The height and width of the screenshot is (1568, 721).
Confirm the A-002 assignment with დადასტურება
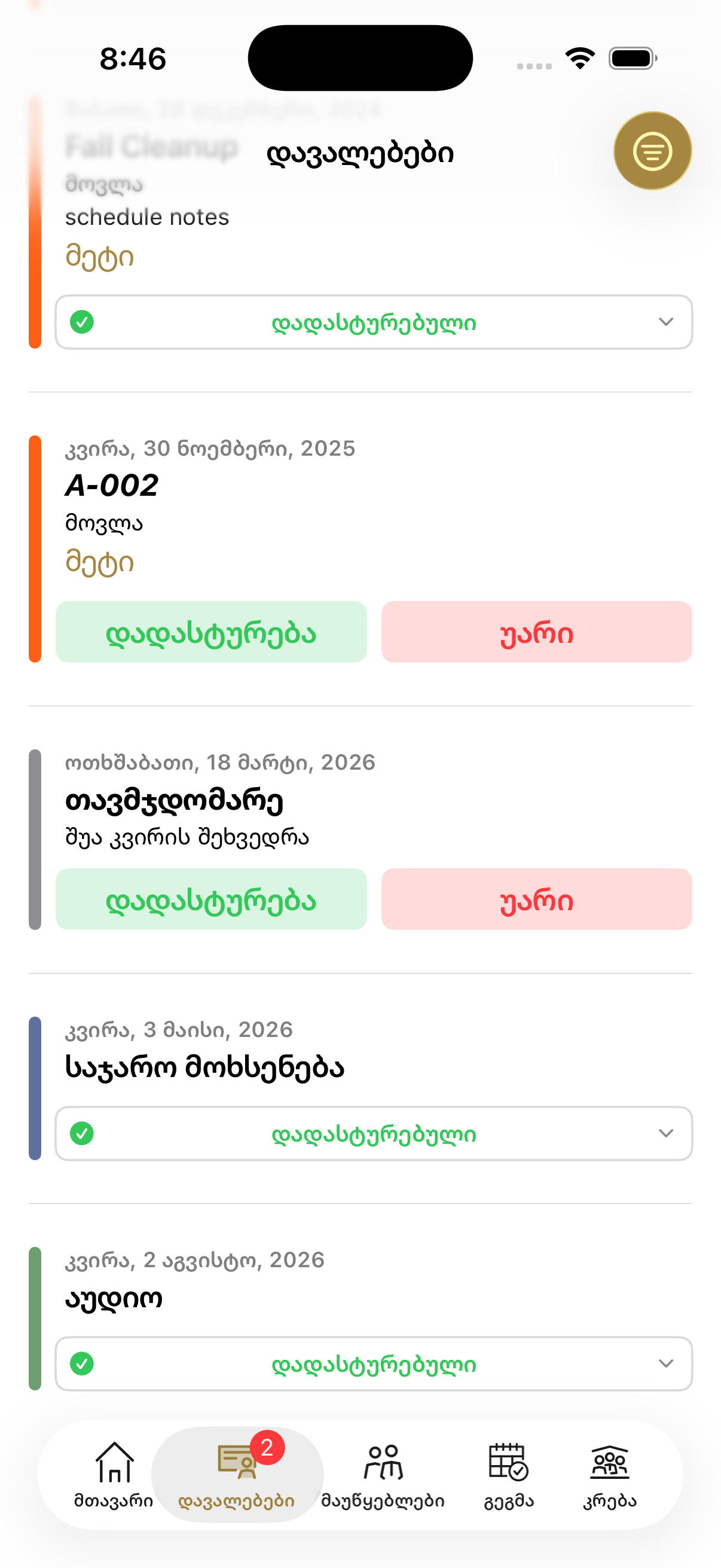[211, 632]
